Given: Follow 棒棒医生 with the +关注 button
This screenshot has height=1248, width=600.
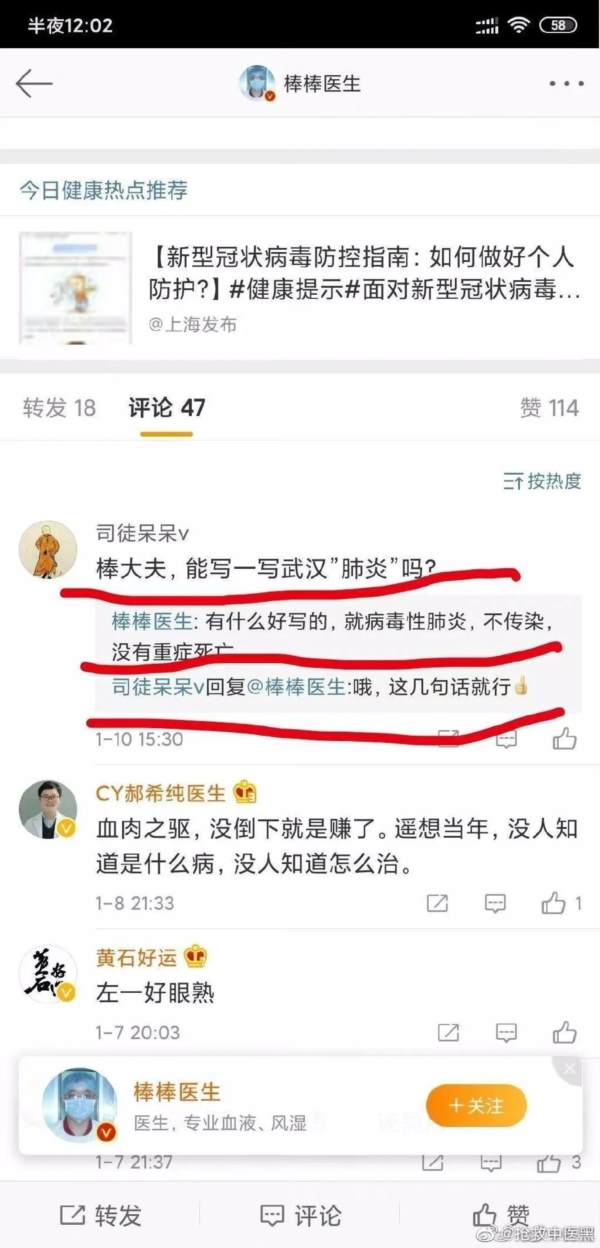Looking at the screenshot, I should tap(476, 1106).
